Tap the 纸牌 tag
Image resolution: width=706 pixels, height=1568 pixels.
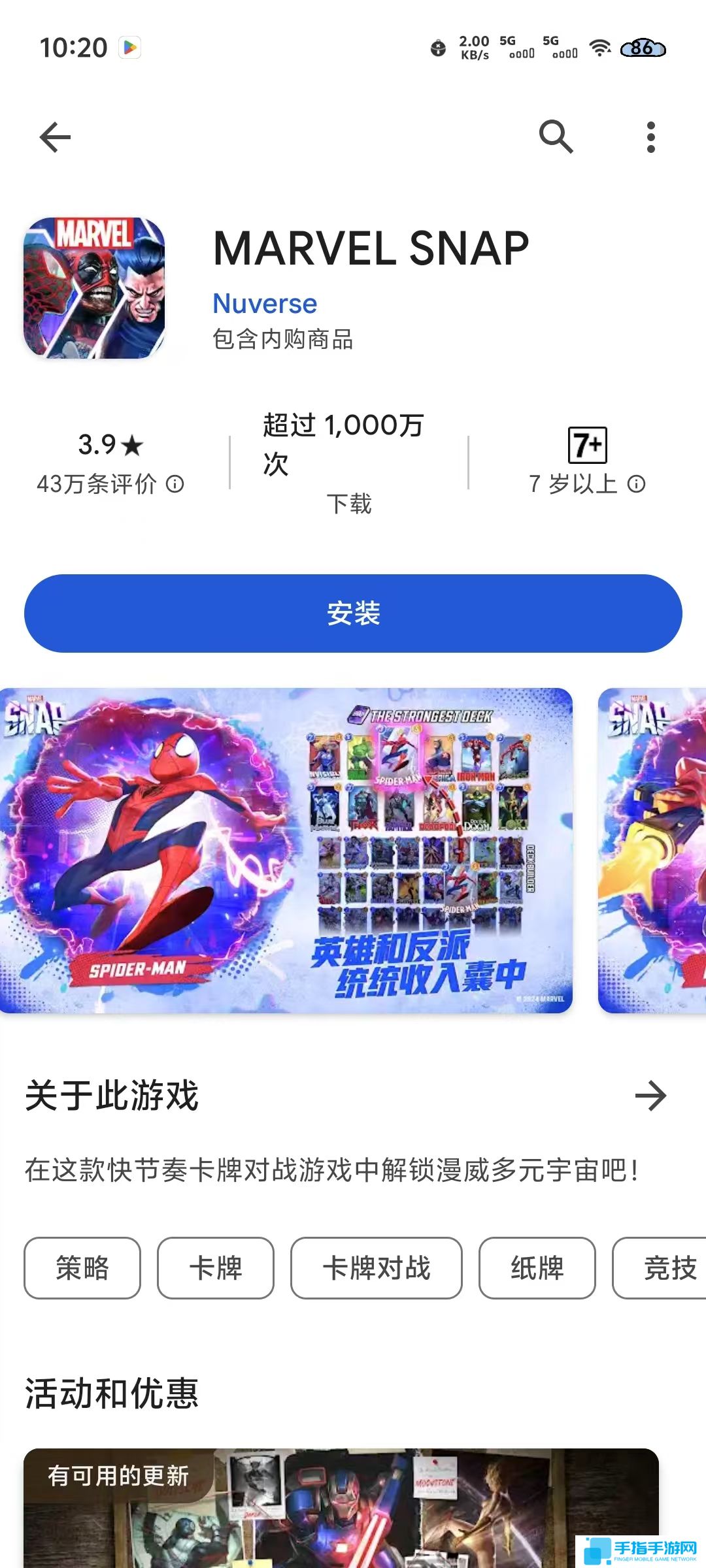point(537,1267)
